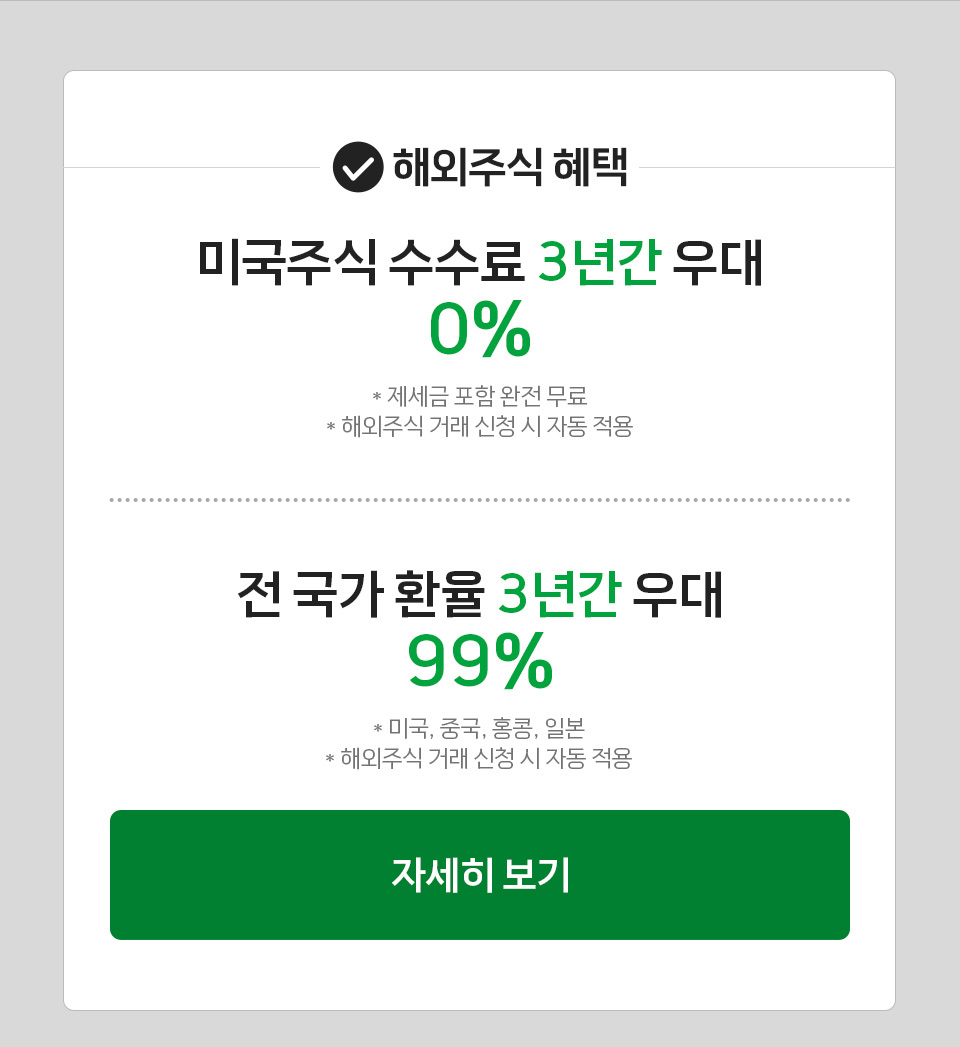Tap the 자세히 보기 button
Image resolution: width=960 pixels, height=1047 pixels.
480,875
